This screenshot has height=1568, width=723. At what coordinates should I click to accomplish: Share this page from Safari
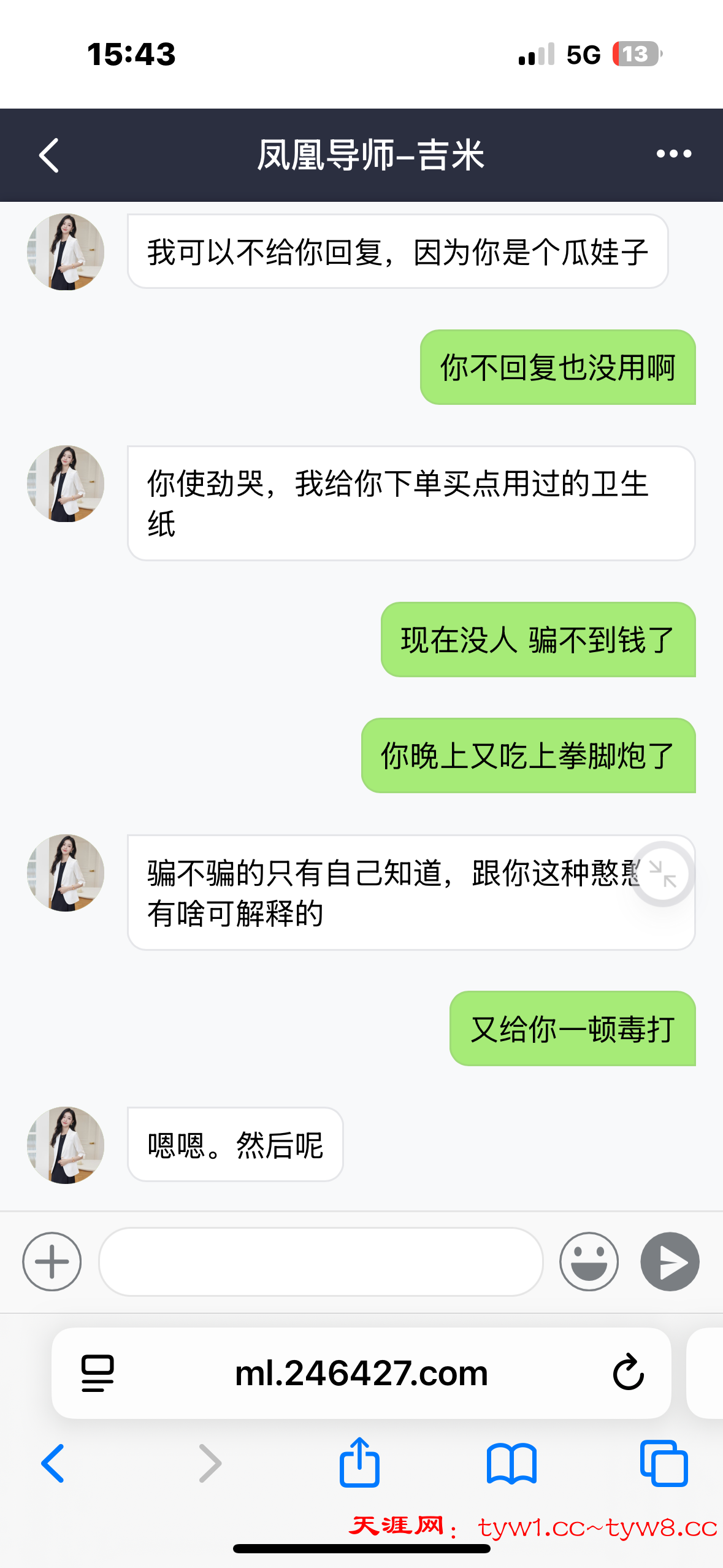pos(360,1463)
